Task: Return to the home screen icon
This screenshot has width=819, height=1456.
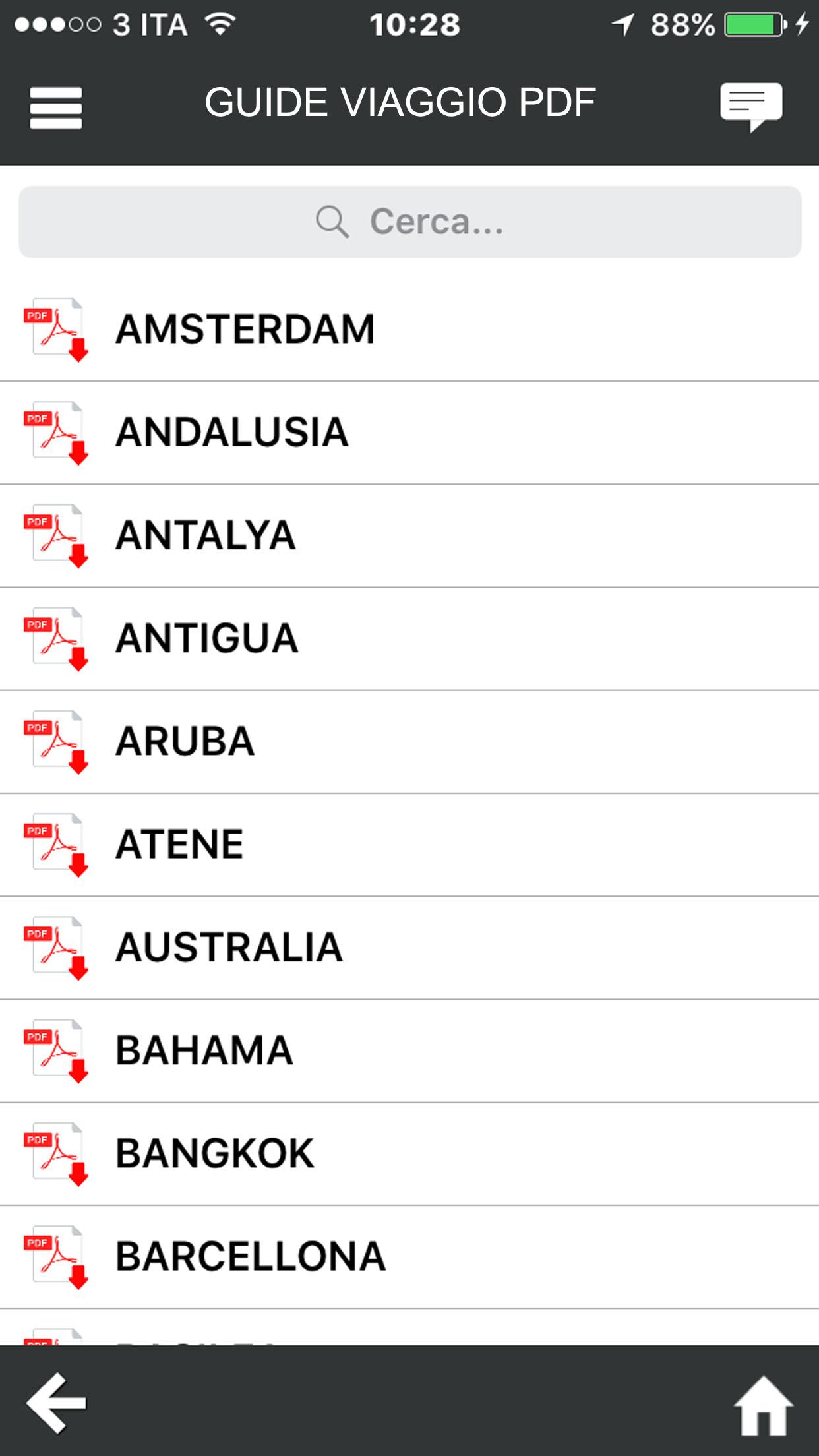Action: coord(763,1405)
